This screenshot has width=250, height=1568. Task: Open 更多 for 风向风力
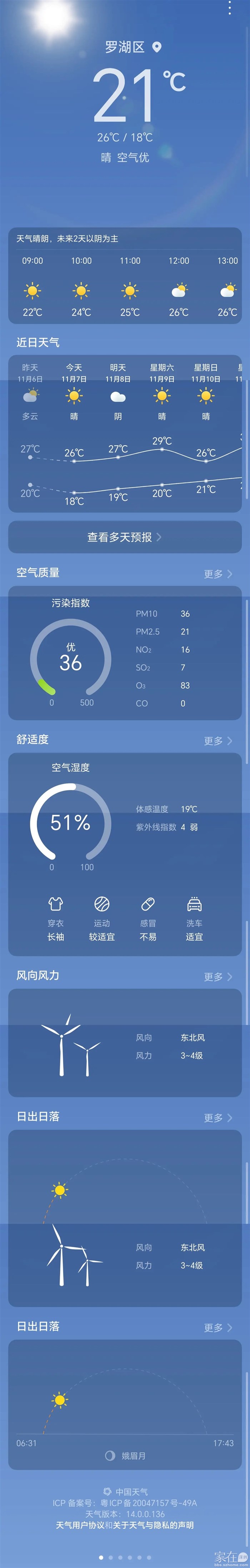[x=218, y=977]
